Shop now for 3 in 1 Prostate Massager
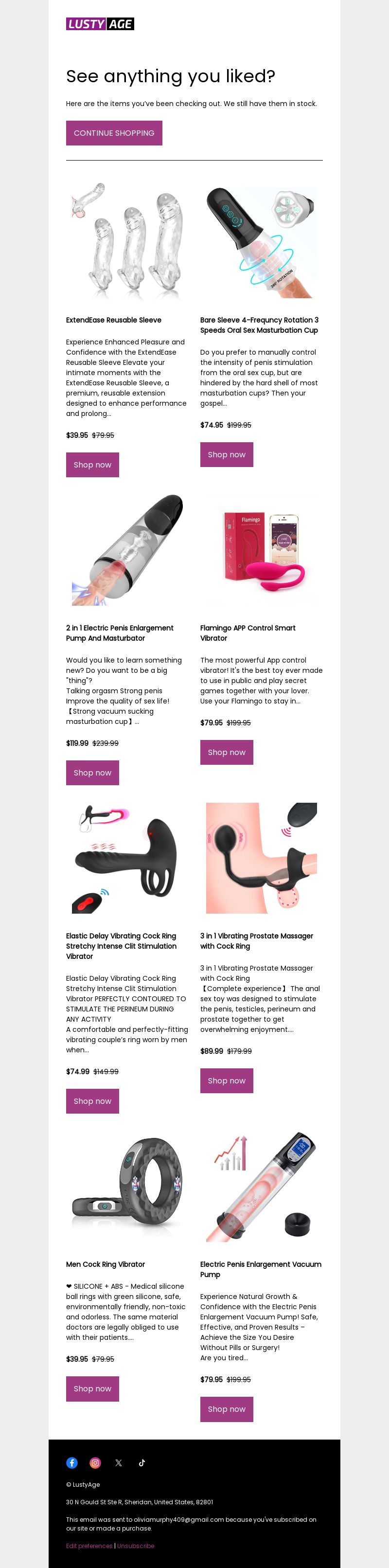The image size is (389, 1568). pyautogui.click(x=227, y=1080)
